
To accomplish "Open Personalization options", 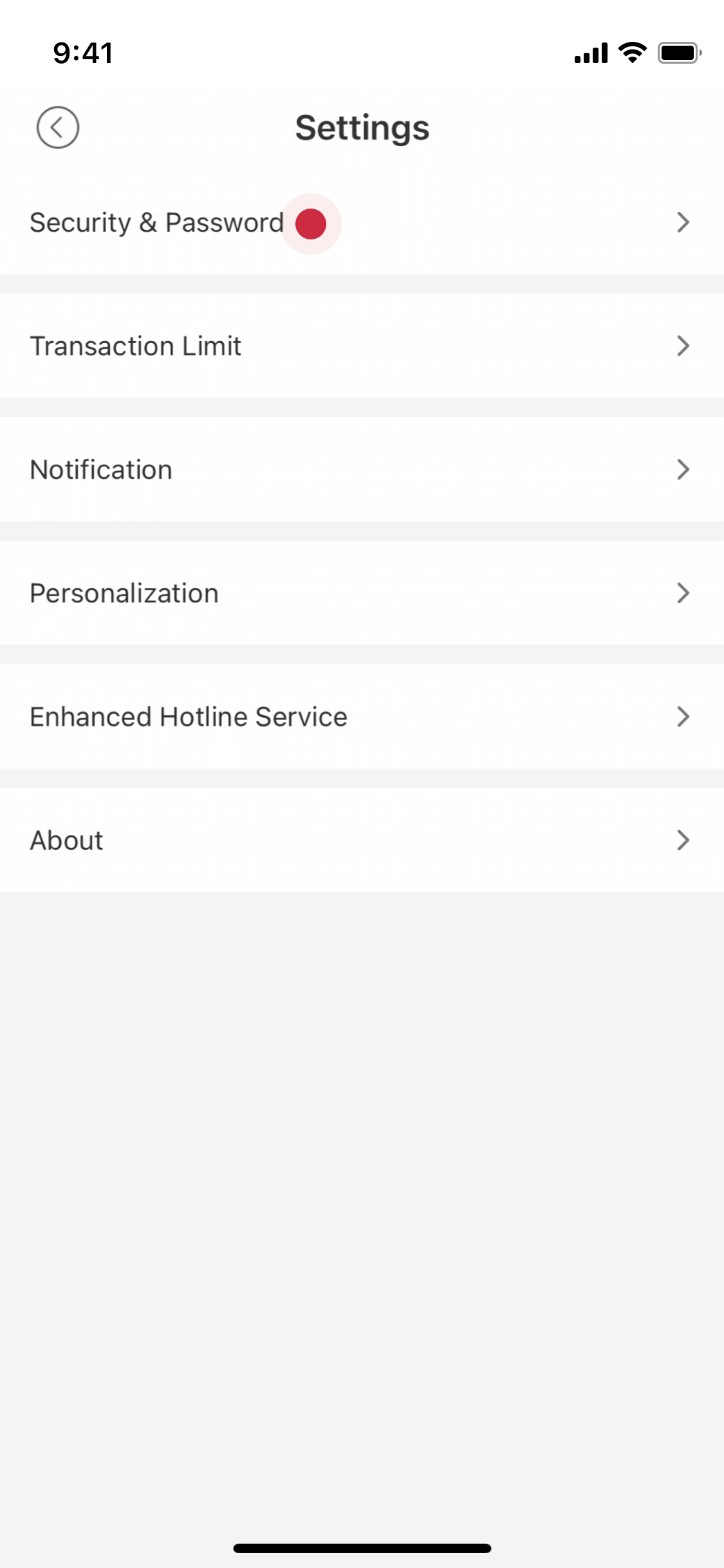I will pos(362,593).
